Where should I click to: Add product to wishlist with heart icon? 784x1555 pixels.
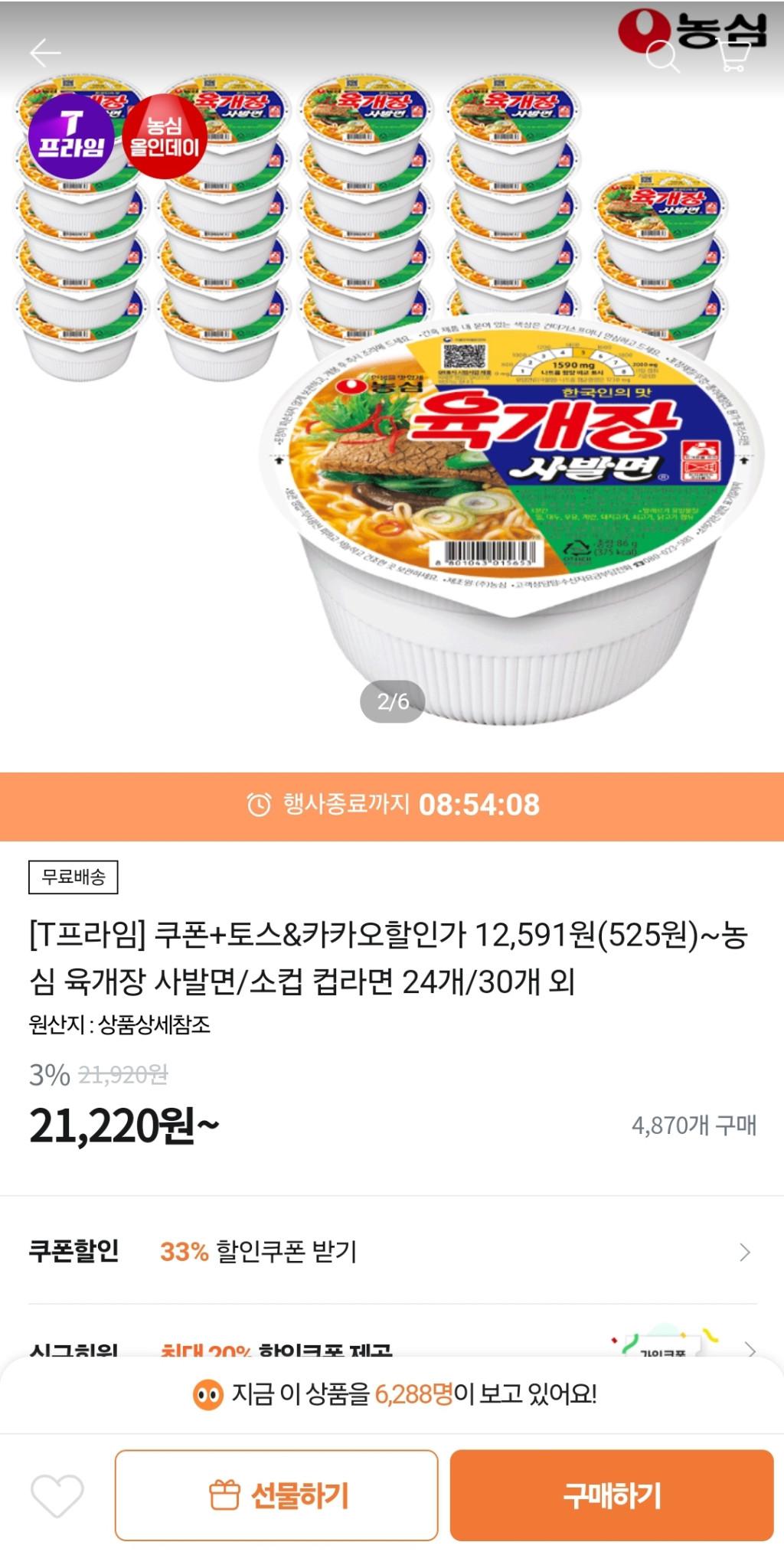(57, 1495)
